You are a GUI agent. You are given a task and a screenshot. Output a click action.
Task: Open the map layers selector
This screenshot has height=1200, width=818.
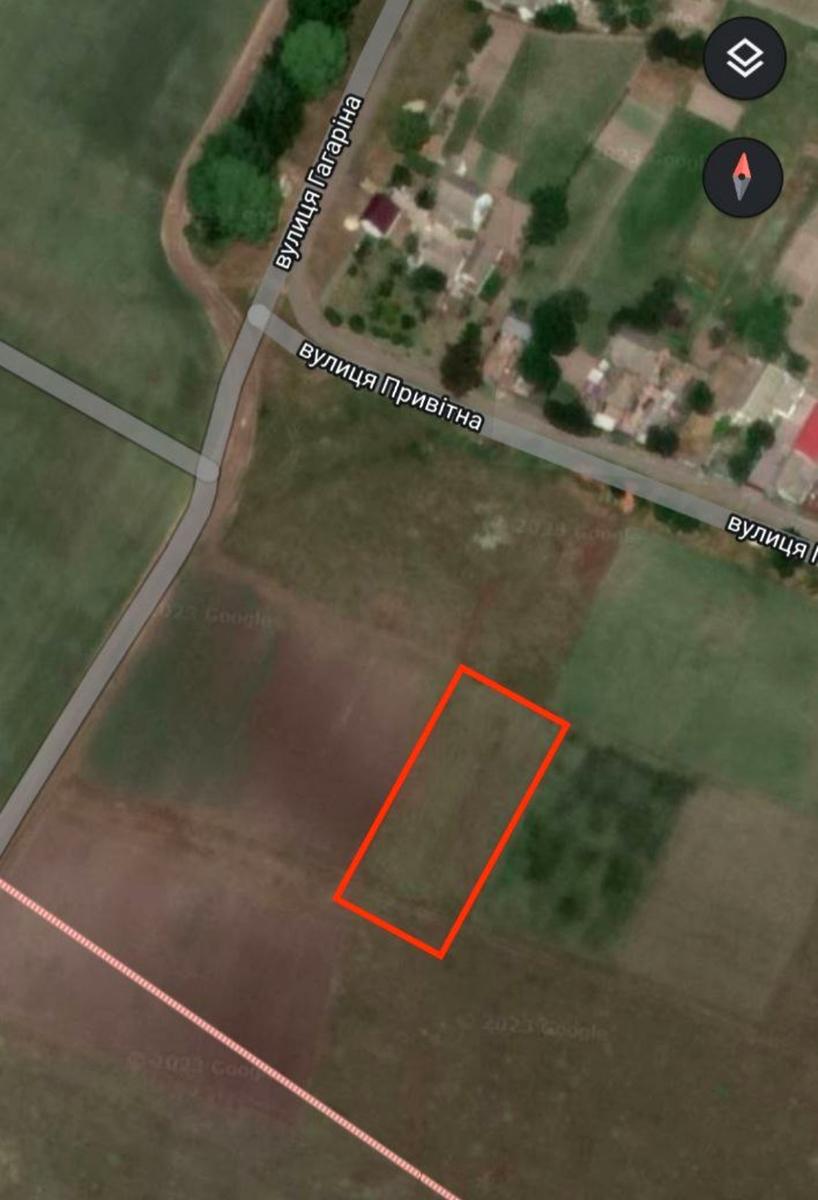(744, 59)
